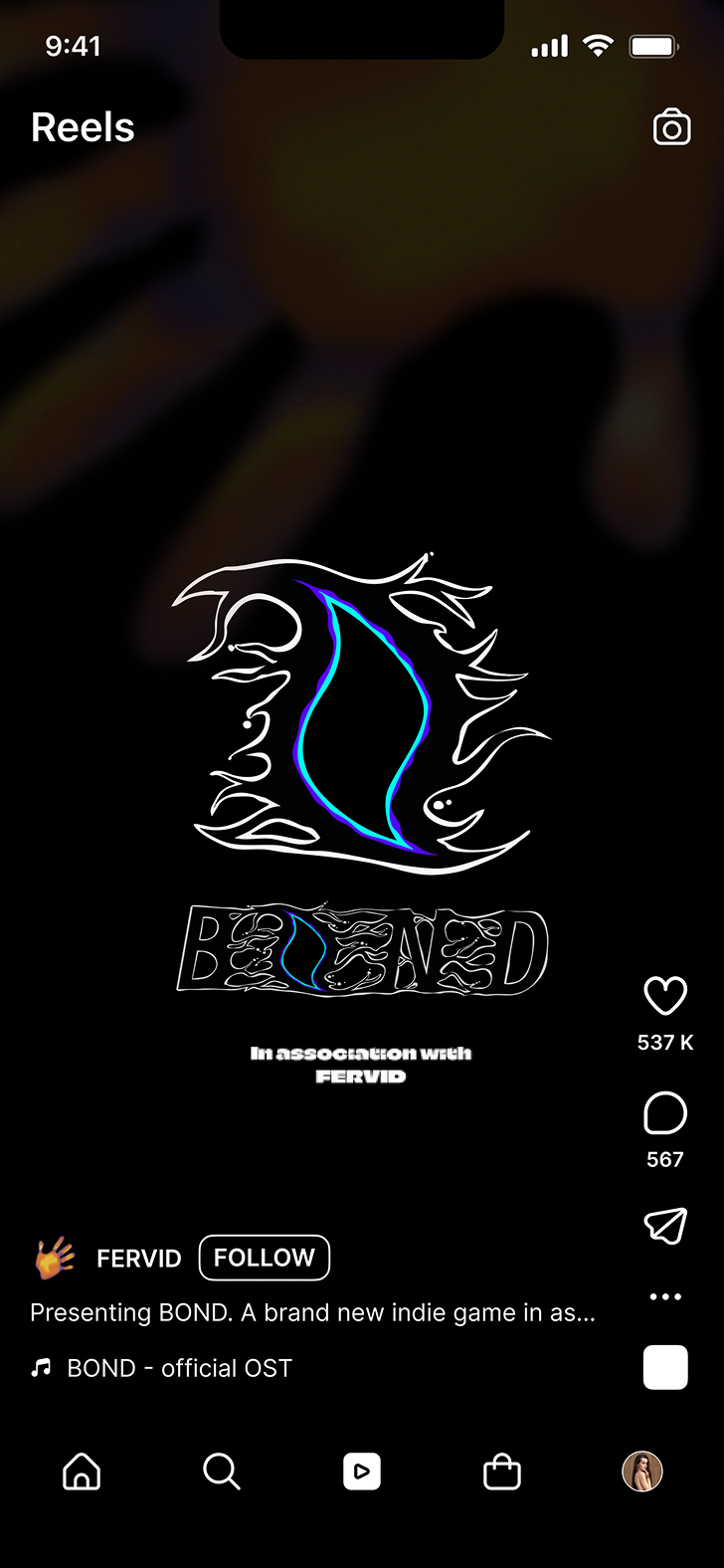Switch to the Search tab
This screenshot has width=724, height=1568.
[221, 1470]
